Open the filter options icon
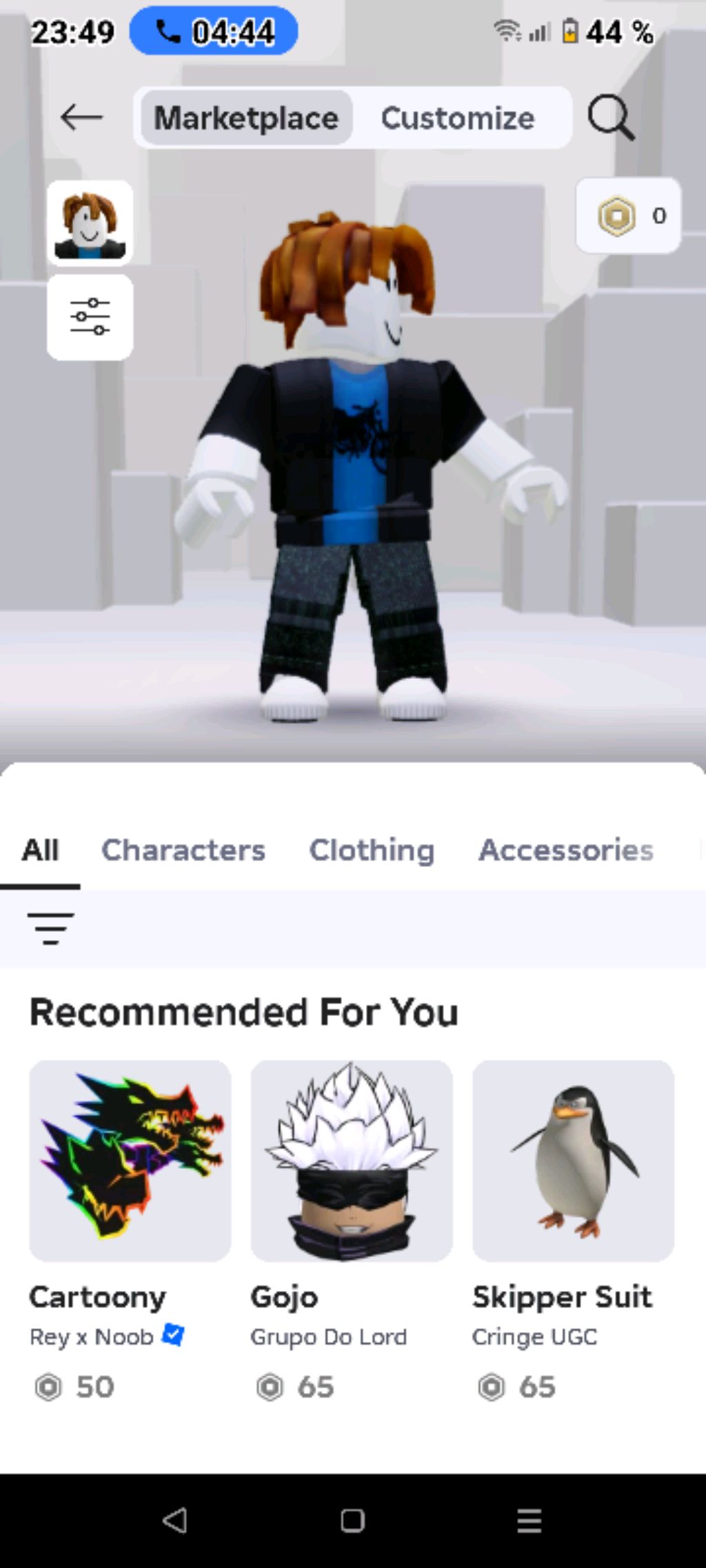Viewport: 706px width, 1568px height. coord(50,928)
